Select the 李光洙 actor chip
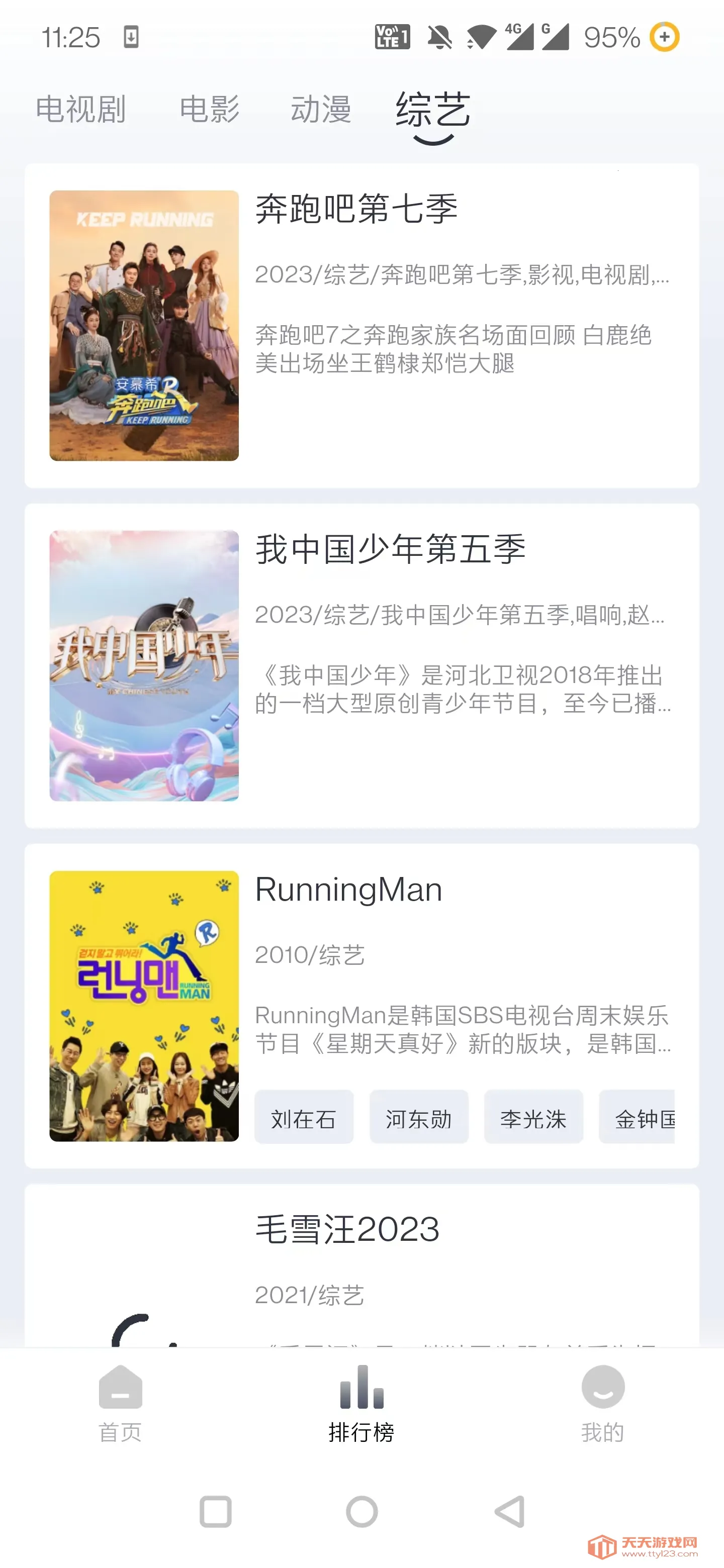The height and width of the screenshot is (1568, 724). point(534,1118)
